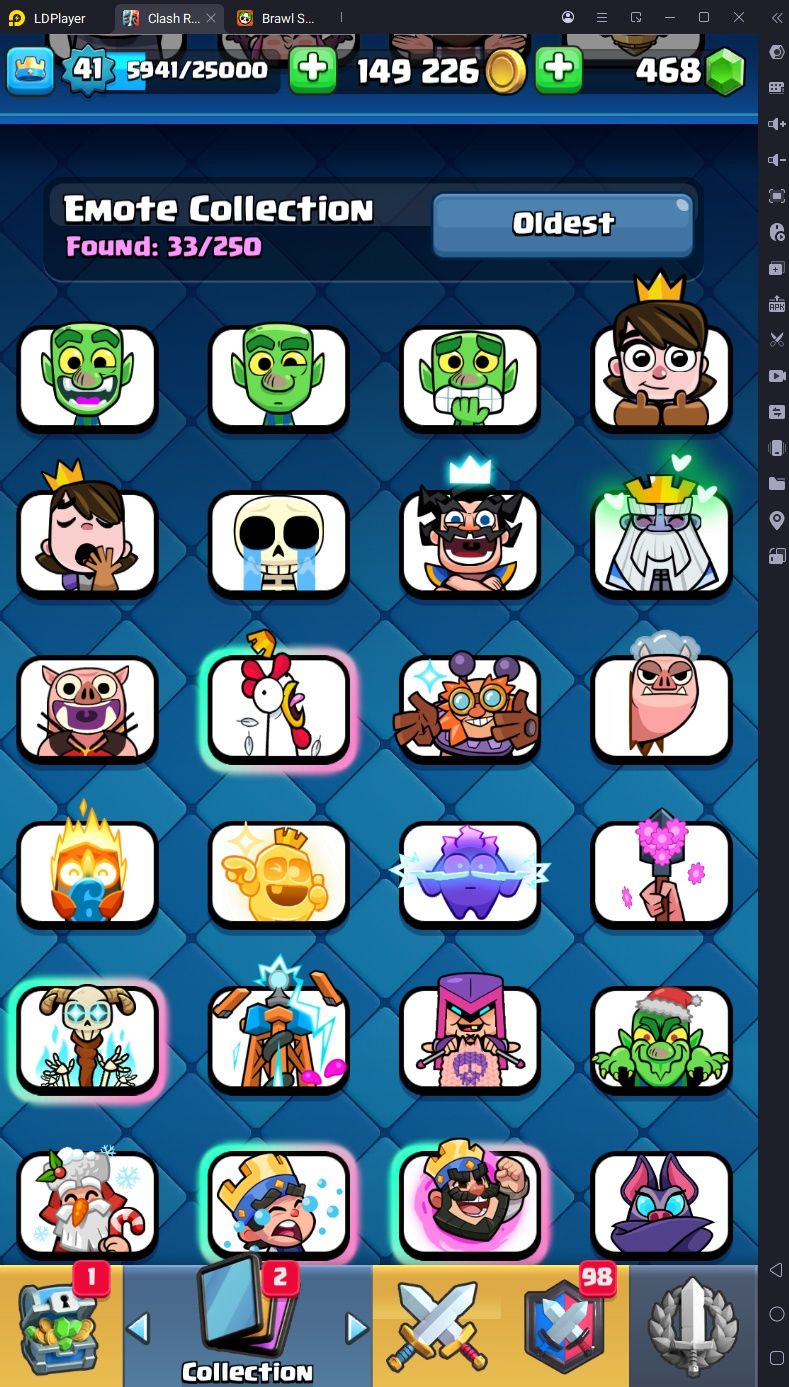Select the chicken emote
The image size is (789, 1387).
(278, 708)
